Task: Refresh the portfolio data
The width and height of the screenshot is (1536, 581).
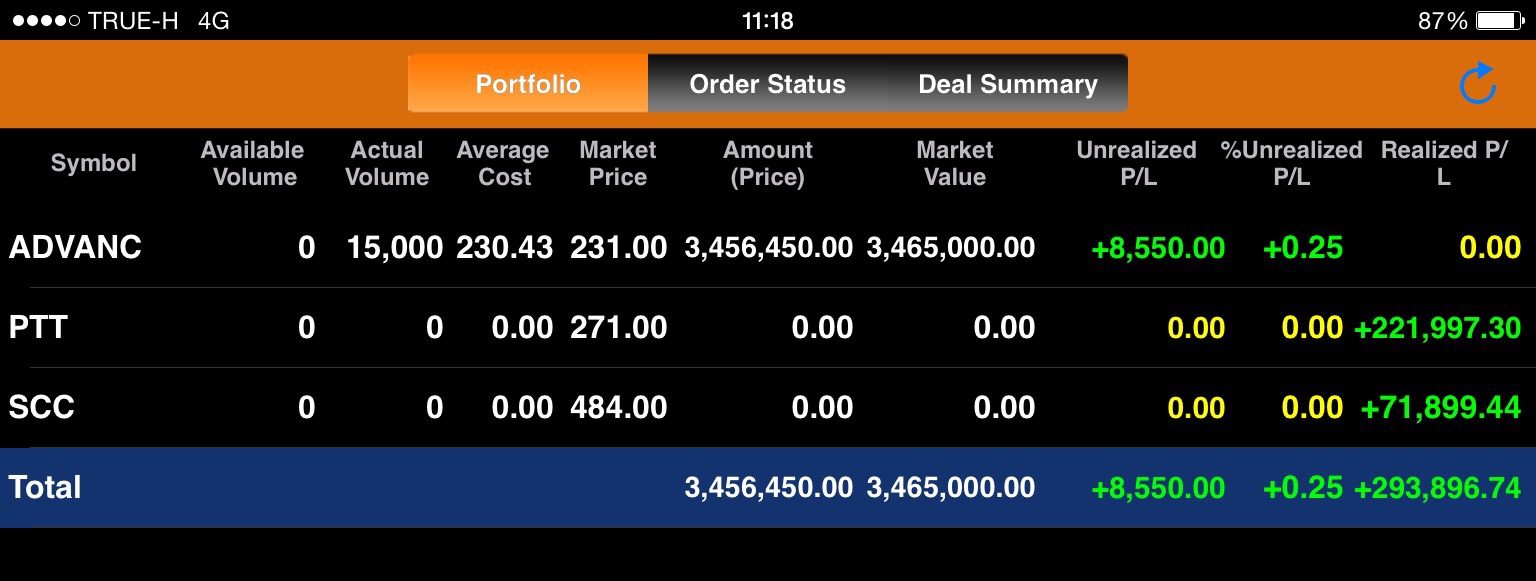Action: coord(1477,84)
